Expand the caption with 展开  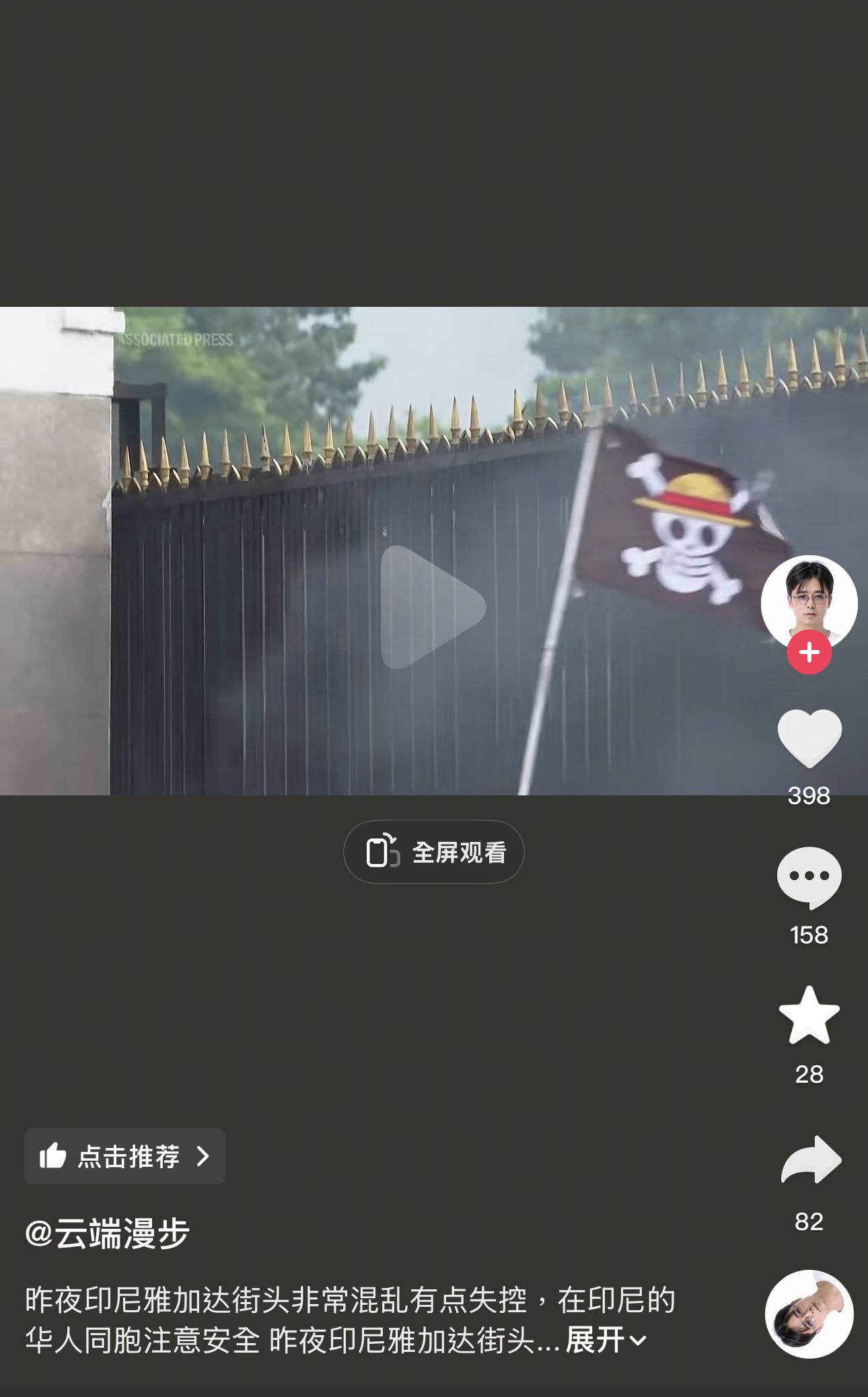point(606,1340)
